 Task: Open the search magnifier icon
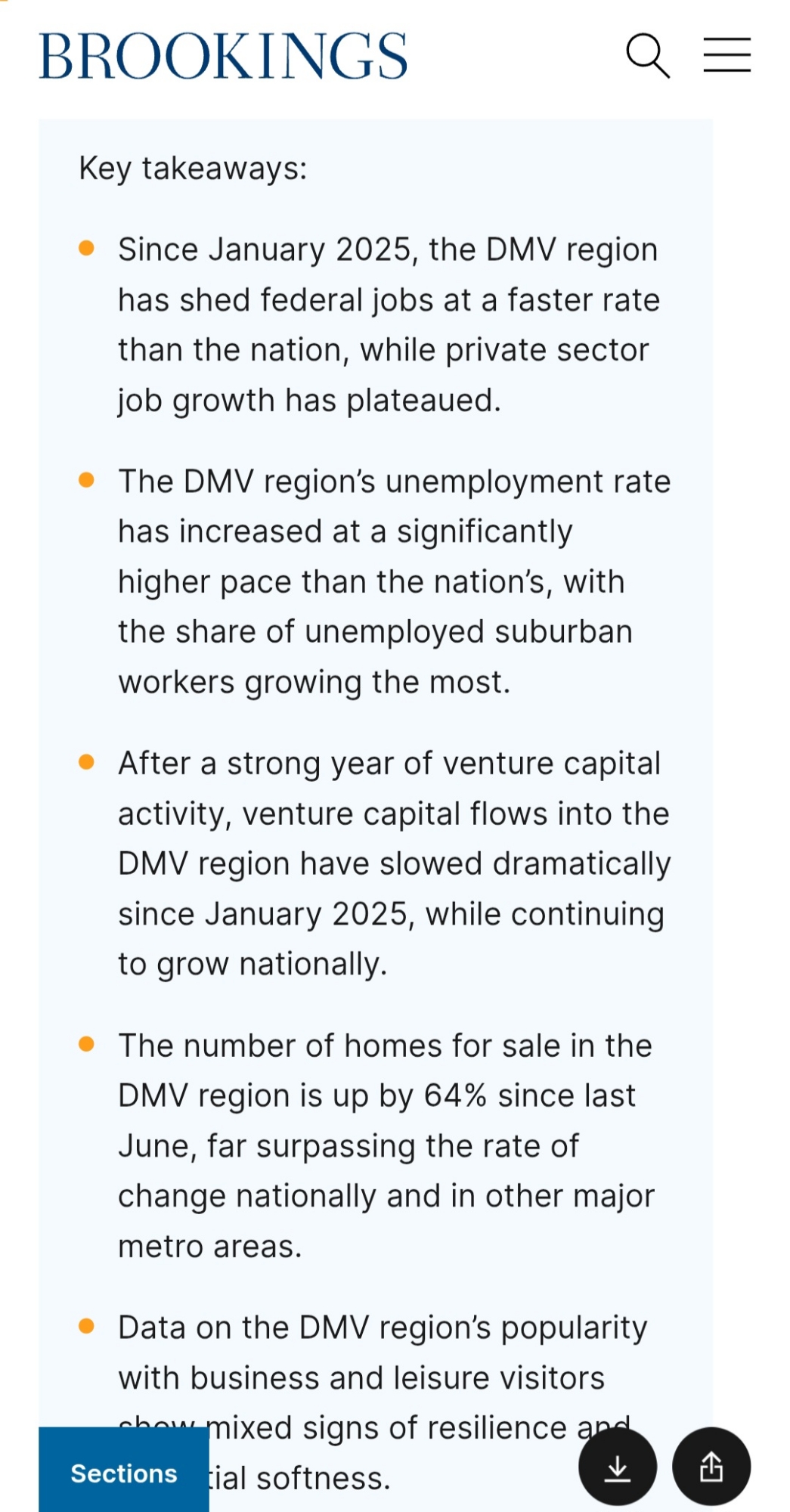click(x=648, y=56)
